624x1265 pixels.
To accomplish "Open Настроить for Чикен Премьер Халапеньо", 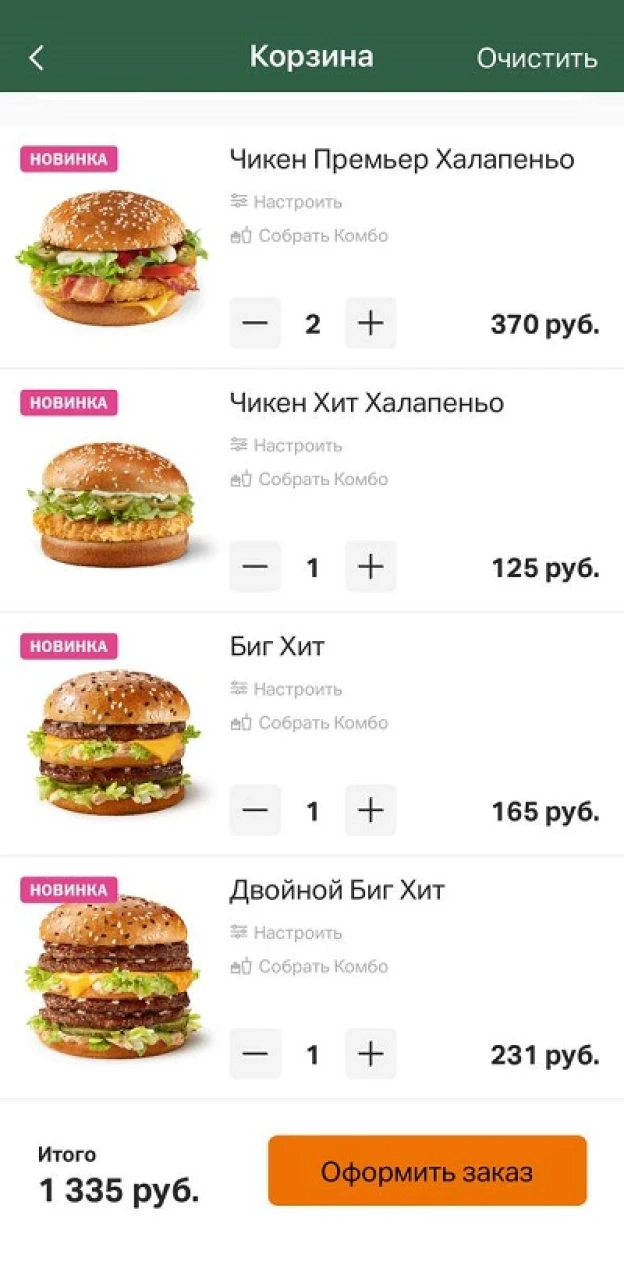I will (x=286, y=202).
